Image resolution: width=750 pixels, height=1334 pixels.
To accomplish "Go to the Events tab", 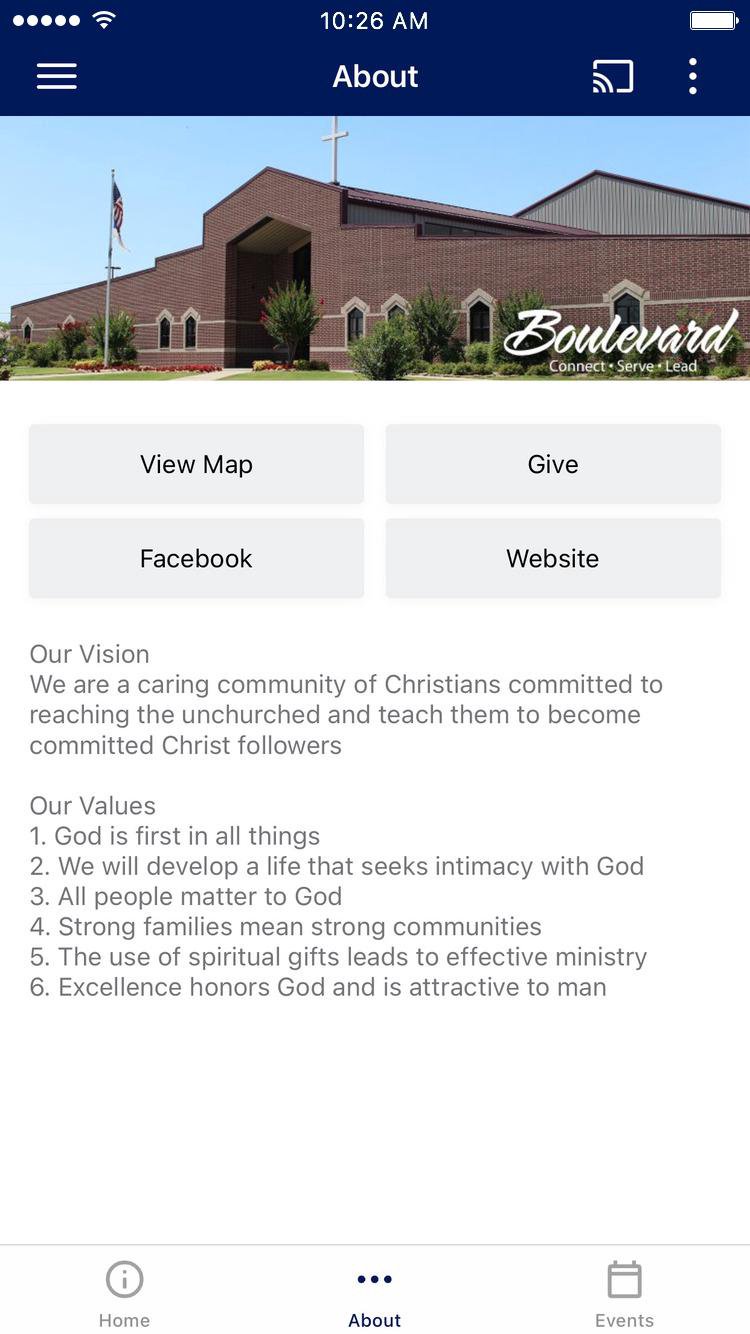I will pyautogui.click(x=624, y=1293).
